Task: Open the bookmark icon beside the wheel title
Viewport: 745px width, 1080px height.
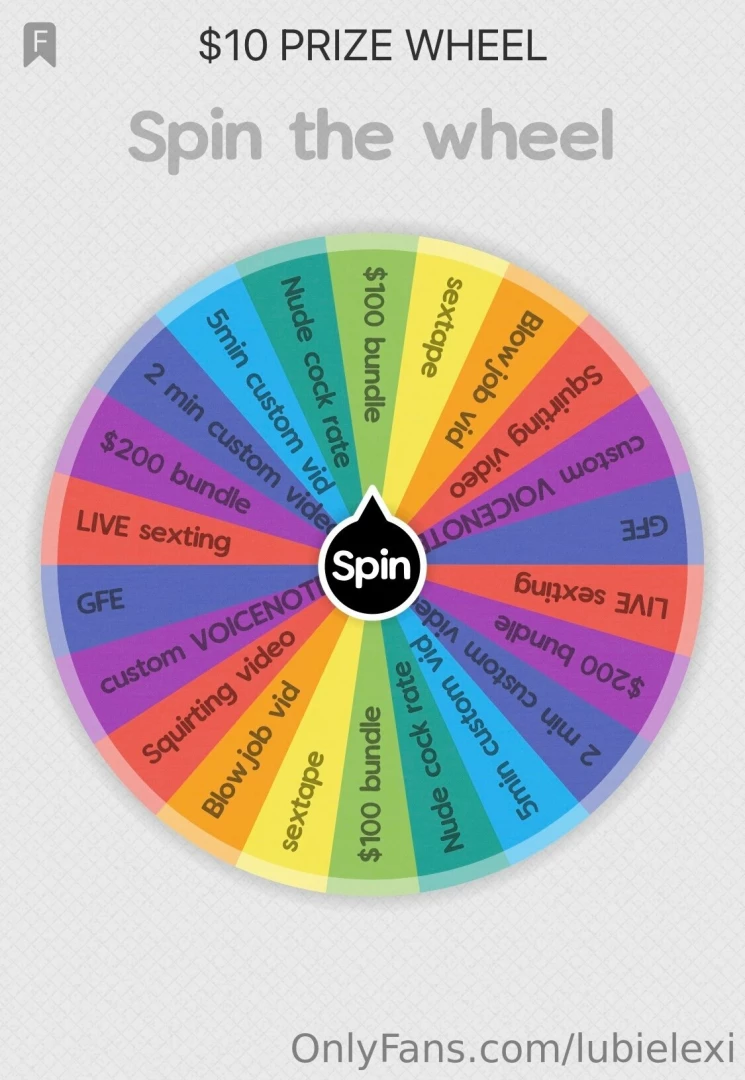Action: click(x=39, y=46)
